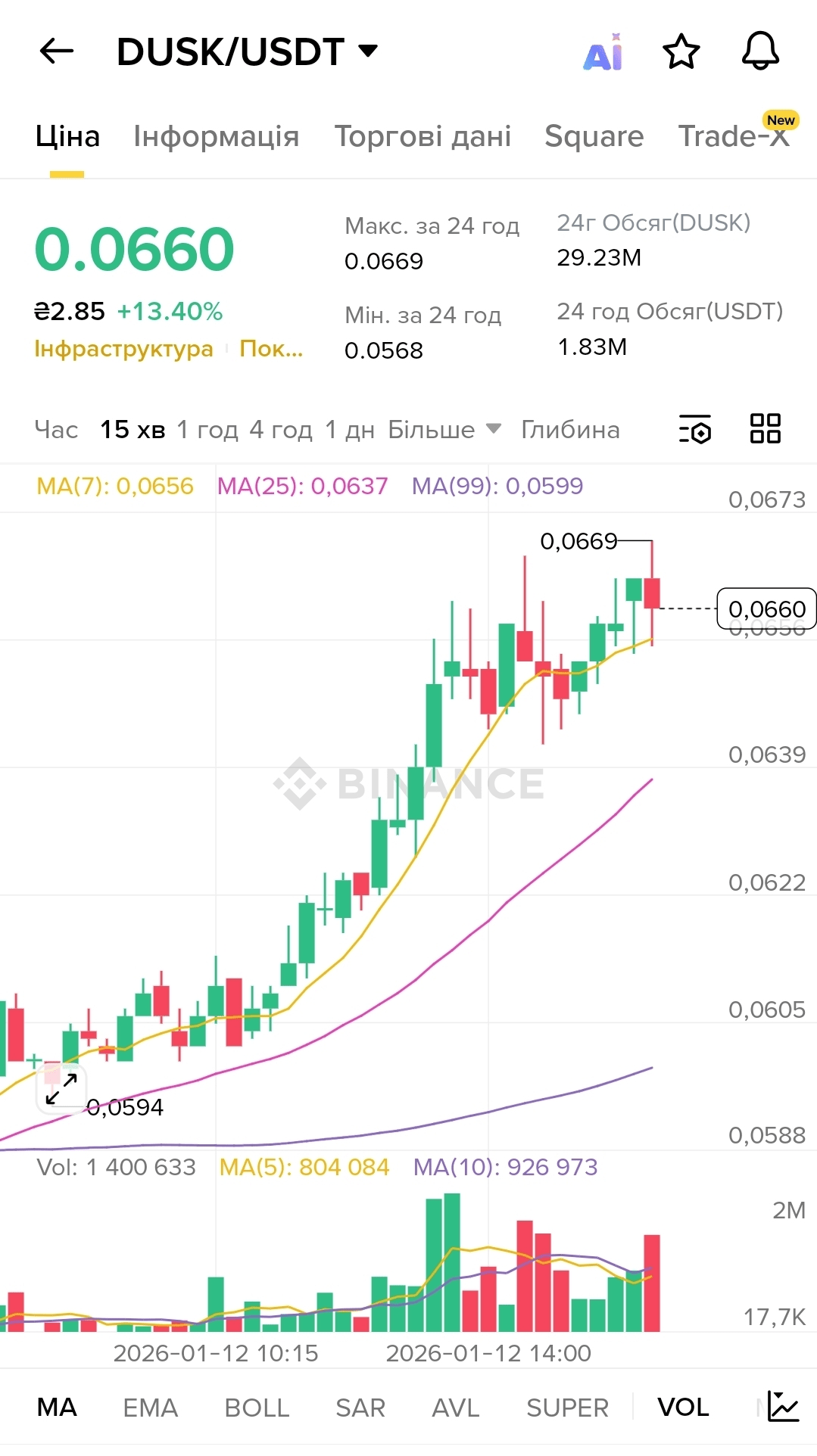
Task: Expand chart to fullscreen
Action: pyautogui.click(x=61, y=1088)
